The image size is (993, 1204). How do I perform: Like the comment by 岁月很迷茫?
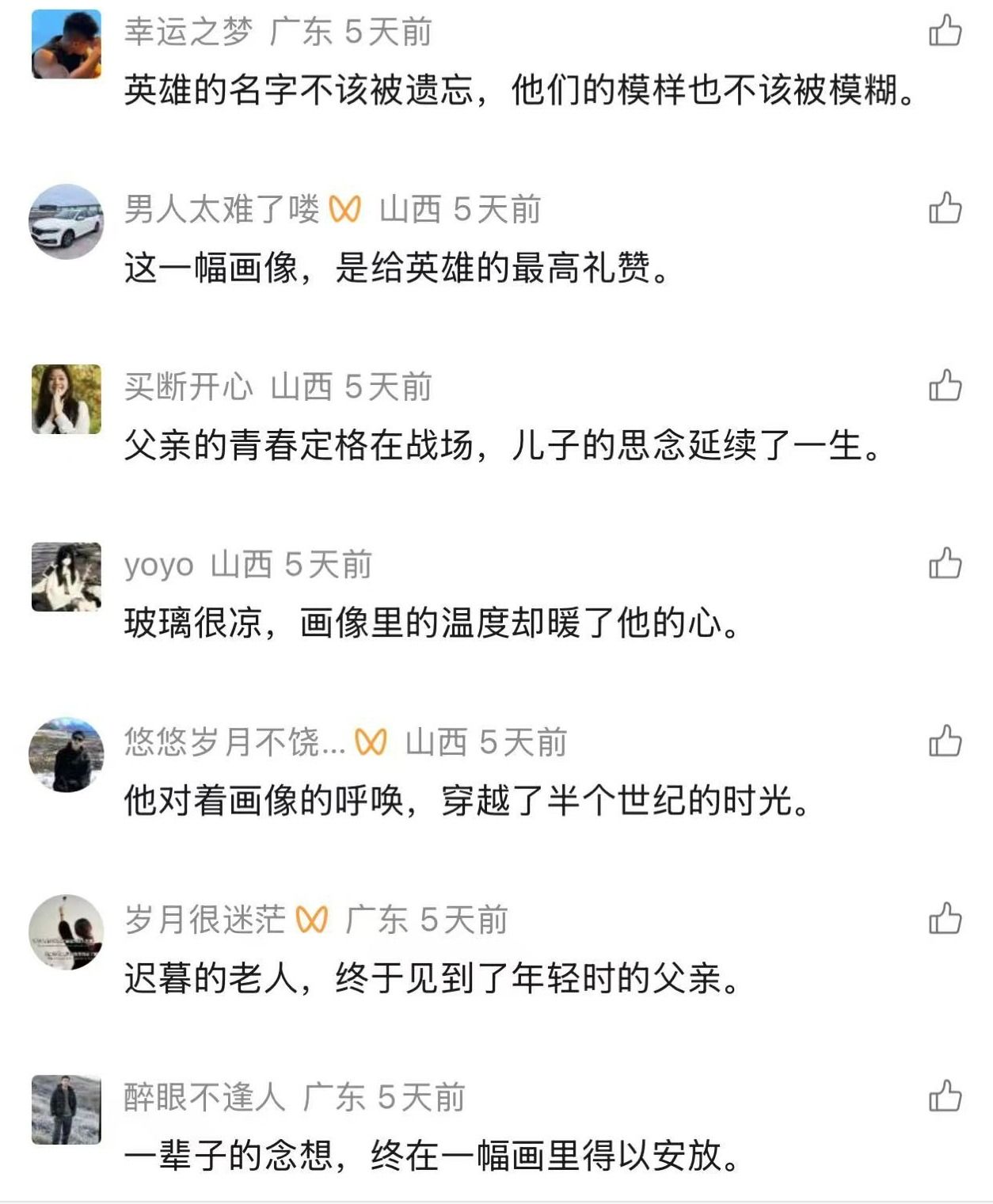(x=945, y=919)
